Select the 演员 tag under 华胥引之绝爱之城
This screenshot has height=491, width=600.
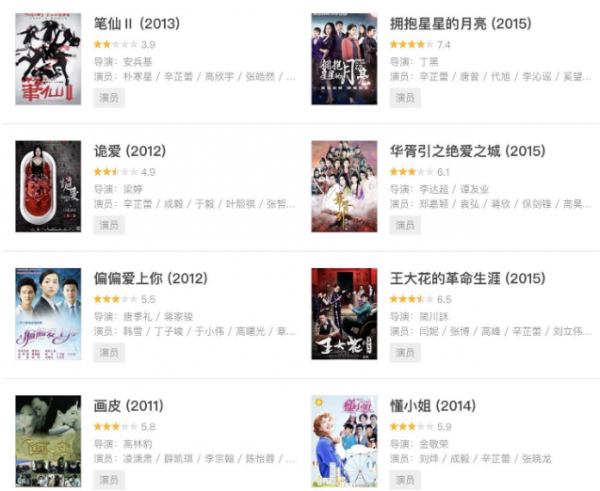[405, 225]
